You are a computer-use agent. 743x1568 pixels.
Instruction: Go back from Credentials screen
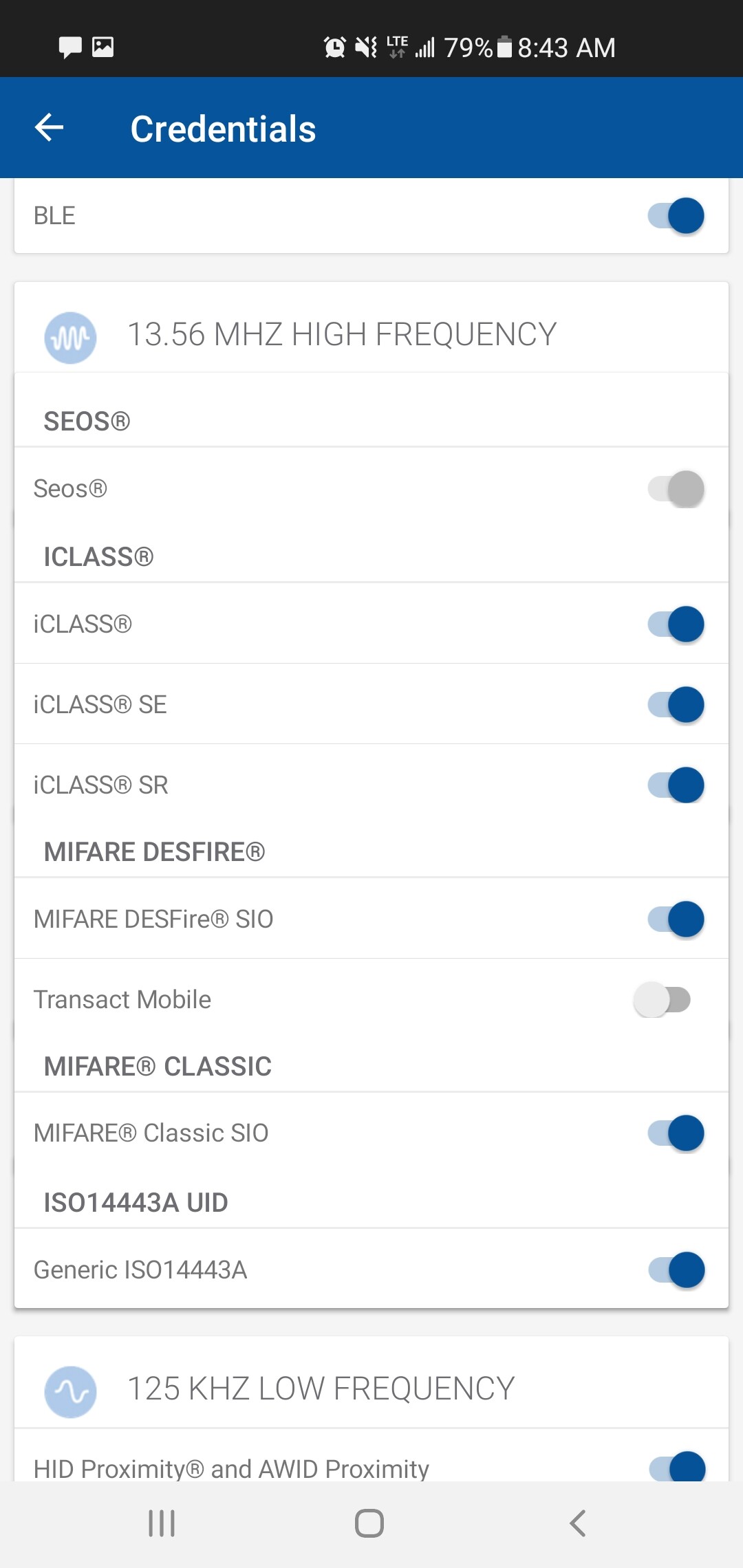[49, 128]
